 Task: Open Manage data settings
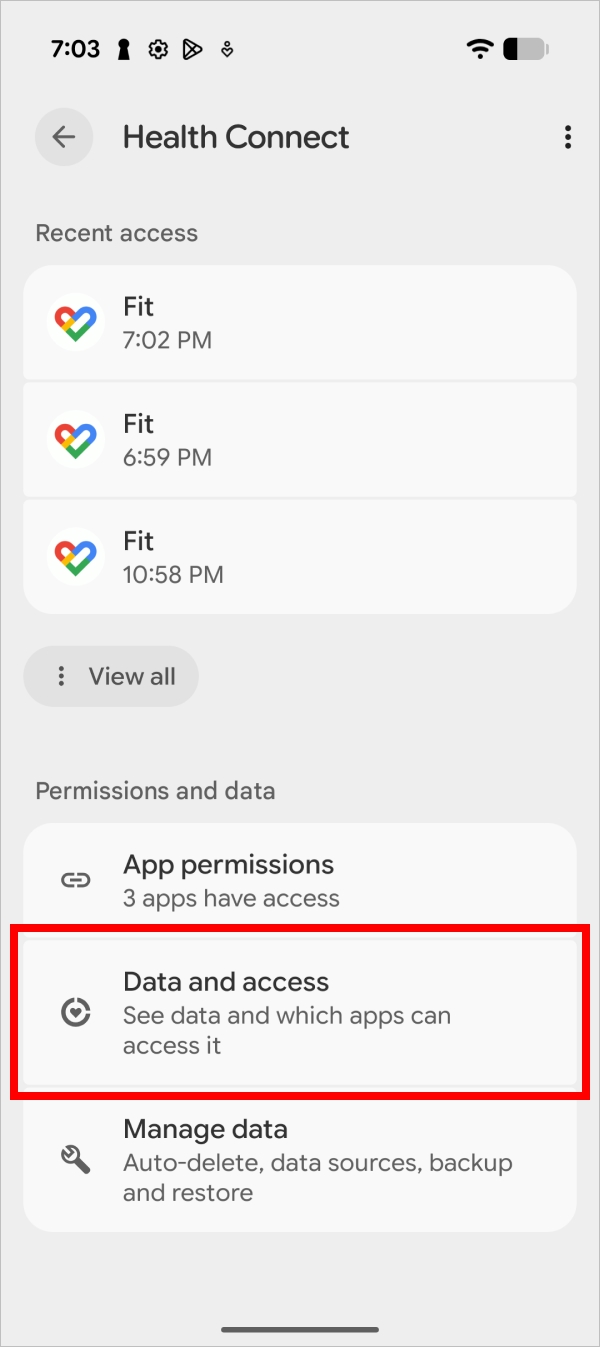tap(300, 1160)
